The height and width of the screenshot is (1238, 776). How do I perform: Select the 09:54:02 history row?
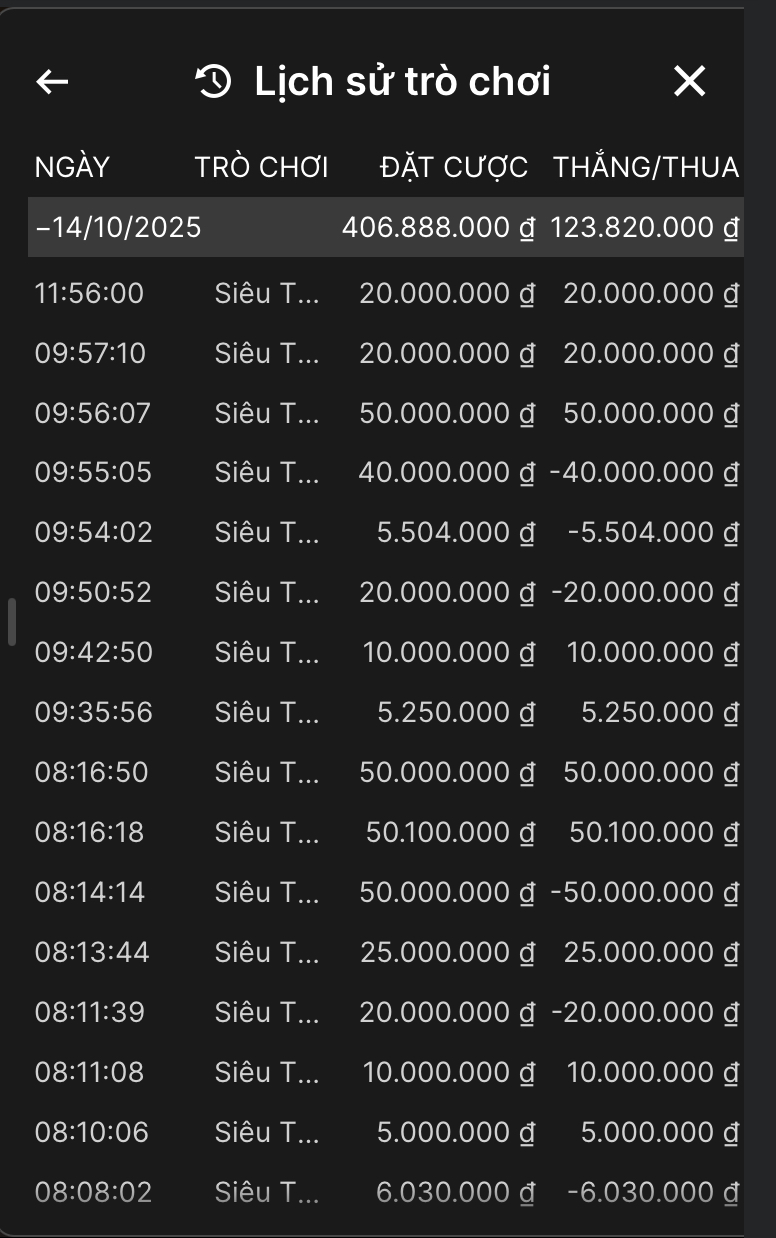pos(386,532)
